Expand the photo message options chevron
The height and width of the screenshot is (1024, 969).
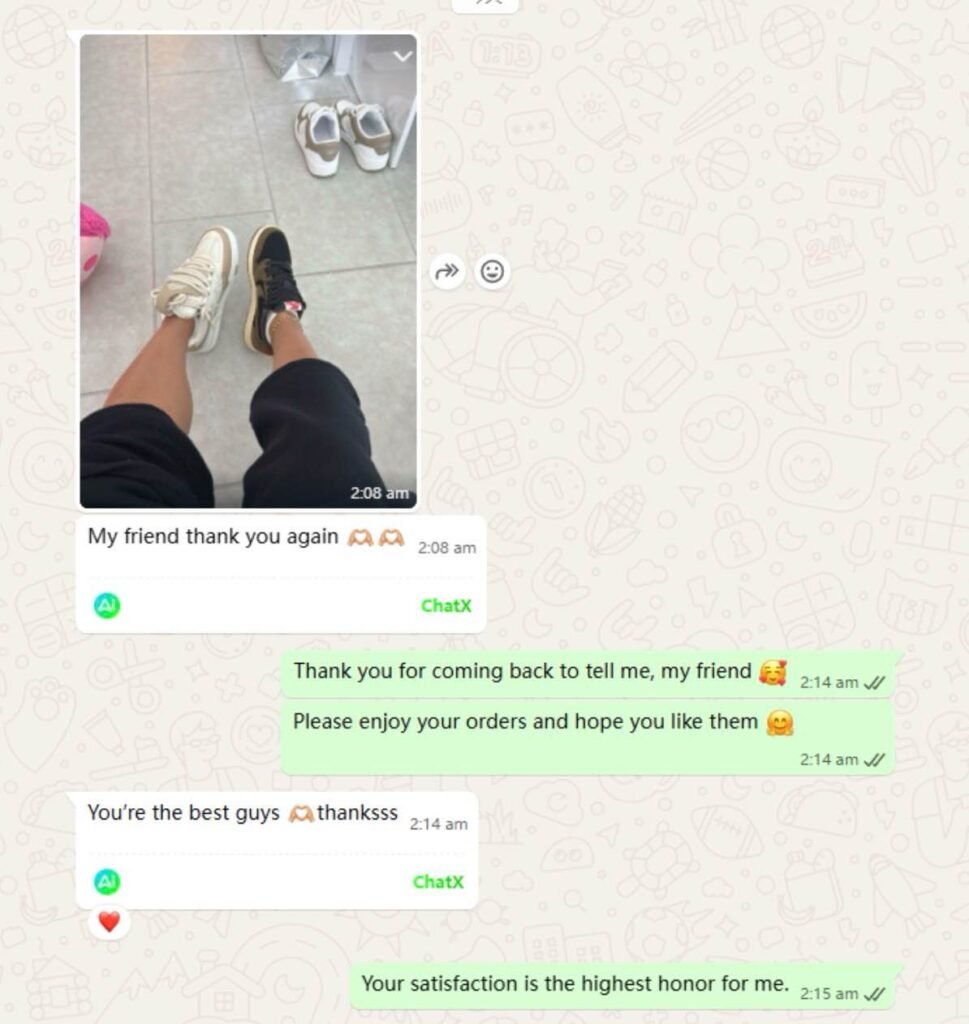tap(402, 57)
